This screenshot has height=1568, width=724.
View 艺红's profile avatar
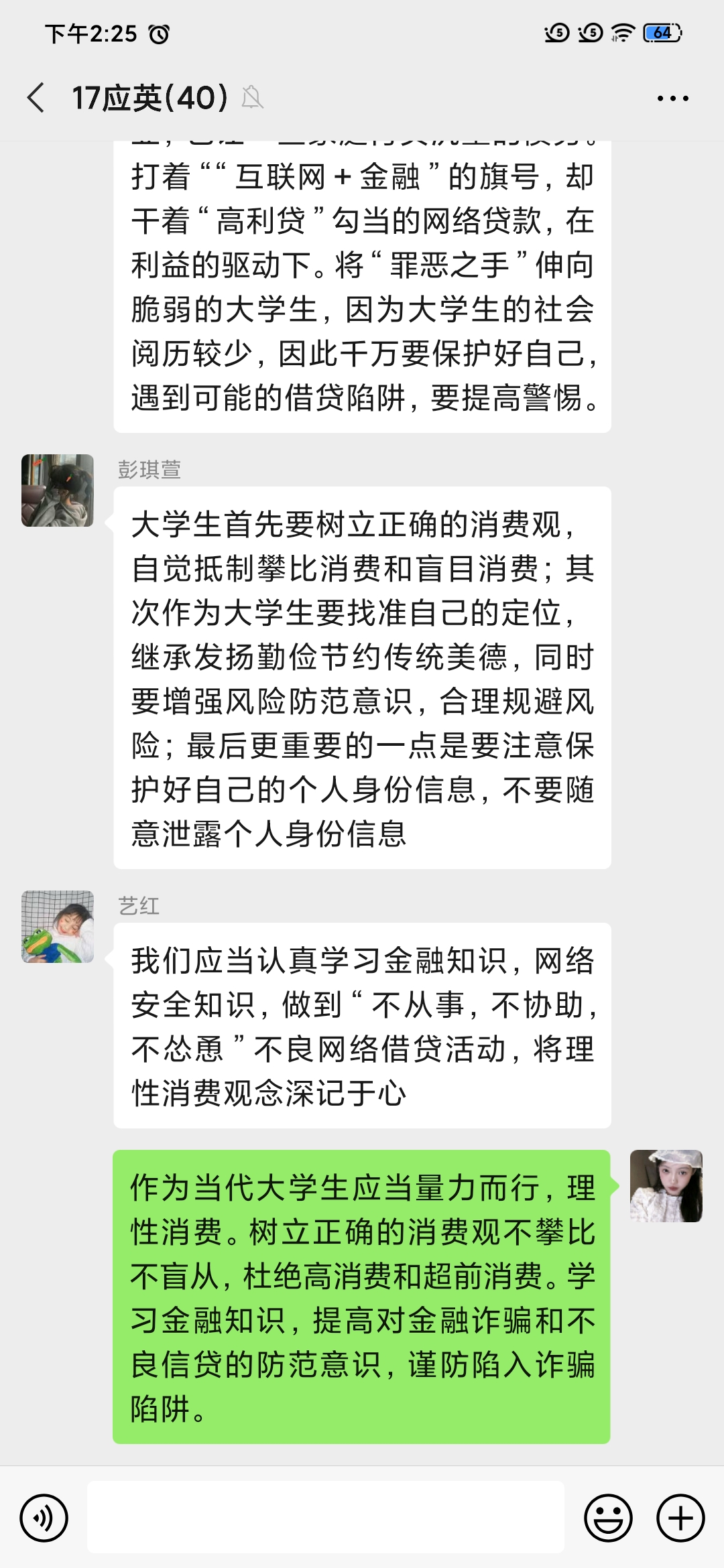(x=58, y=927)
